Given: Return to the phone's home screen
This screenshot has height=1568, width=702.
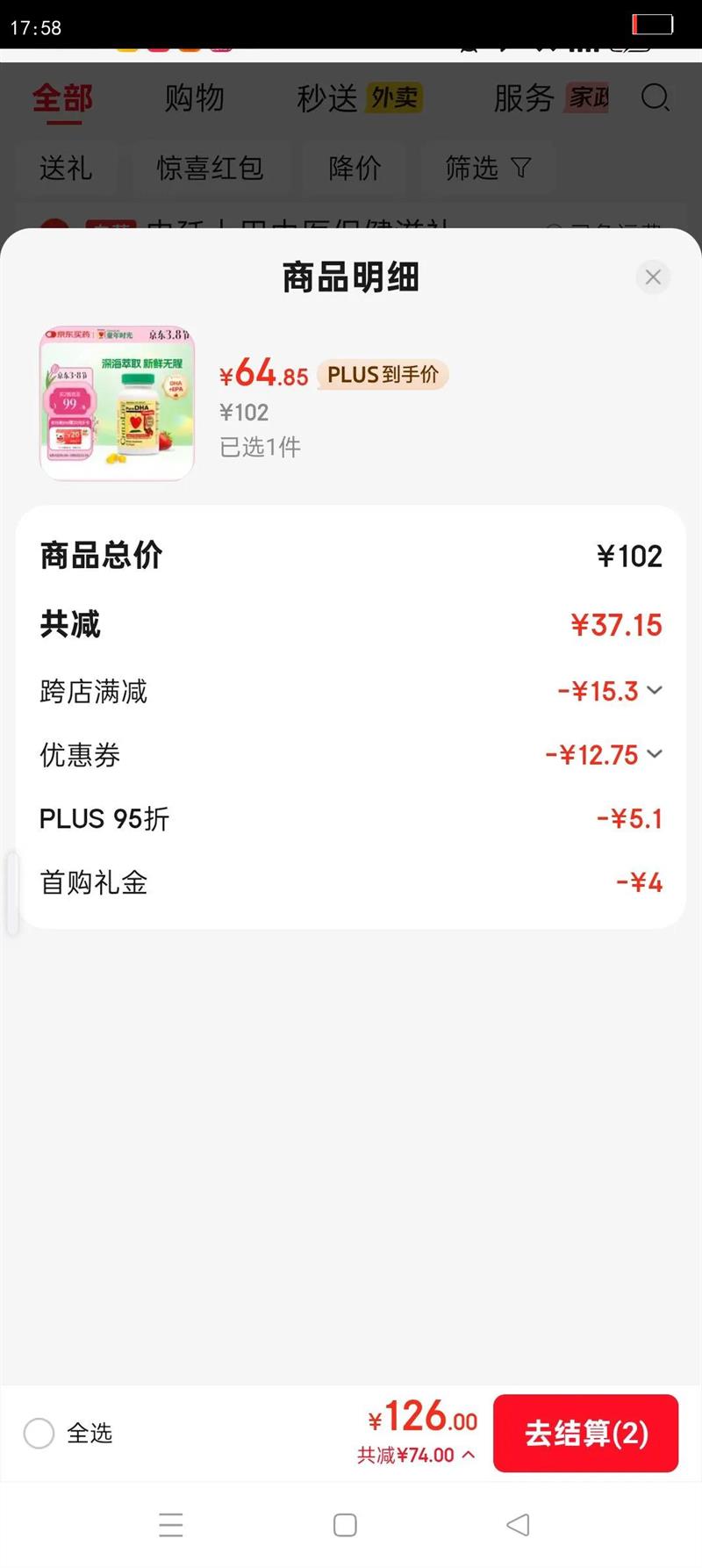Looking at the screenshot, I should [345, 1525].
